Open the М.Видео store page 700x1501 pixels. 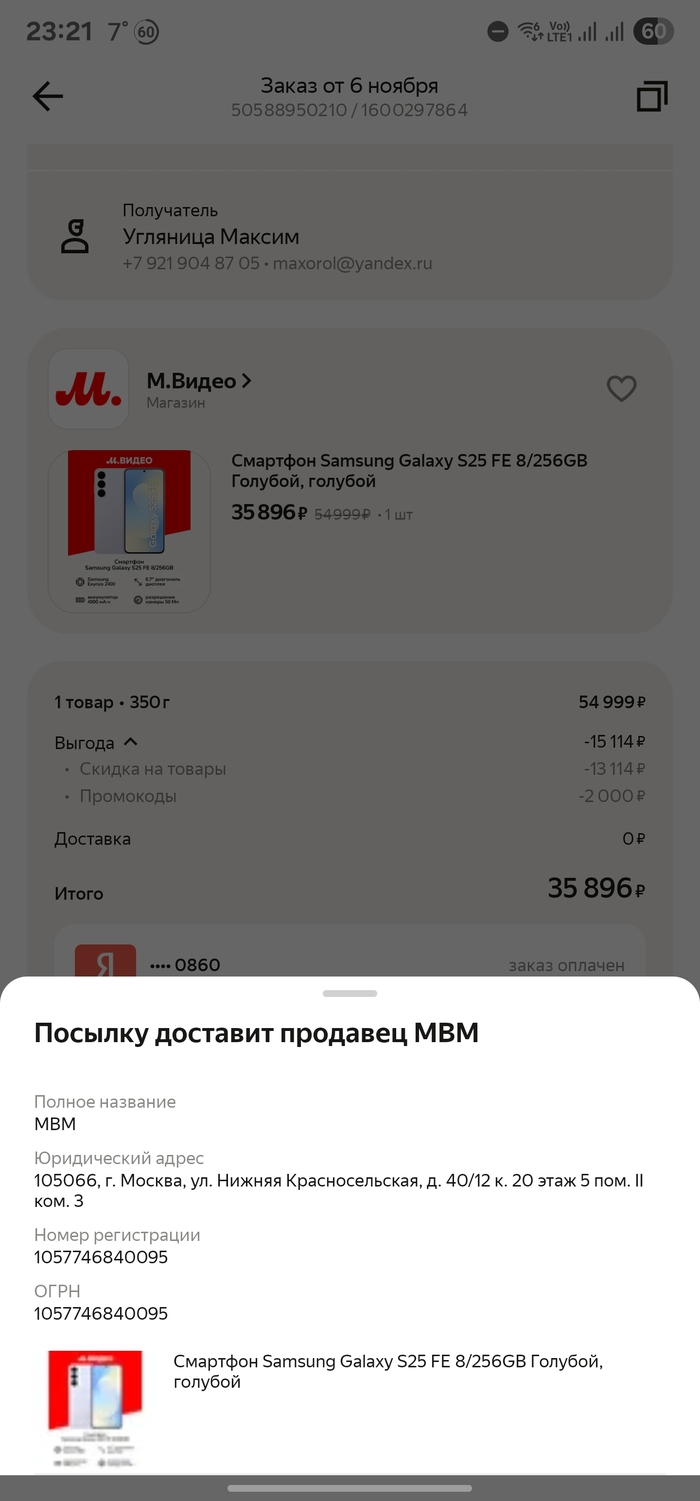198,381
